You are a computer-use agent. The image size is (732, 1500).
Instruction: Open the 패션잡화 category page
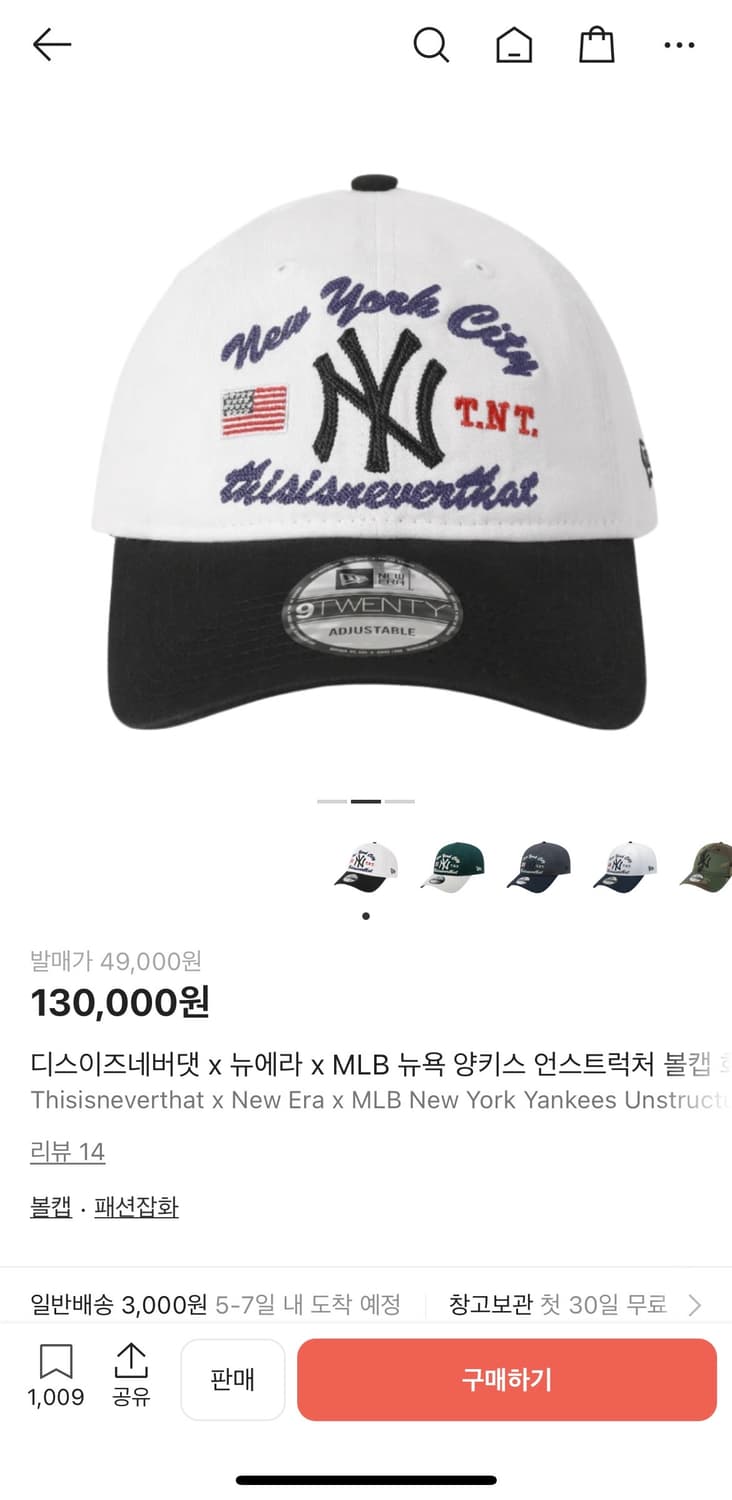pyautogui.click(x=136, y=1206)
